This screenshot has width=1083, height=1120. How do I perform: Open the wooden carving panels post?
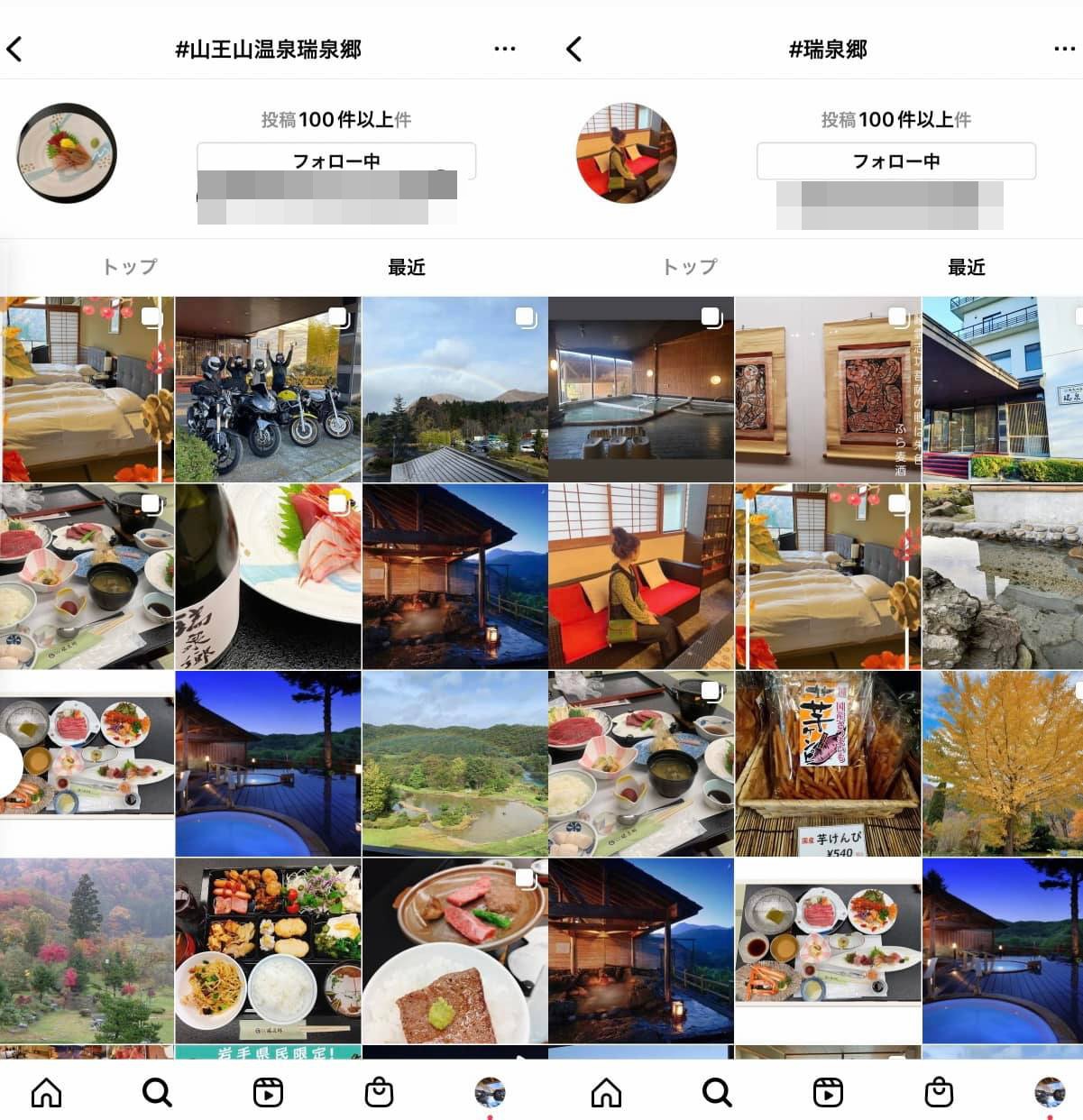click(x=828, y=389)
